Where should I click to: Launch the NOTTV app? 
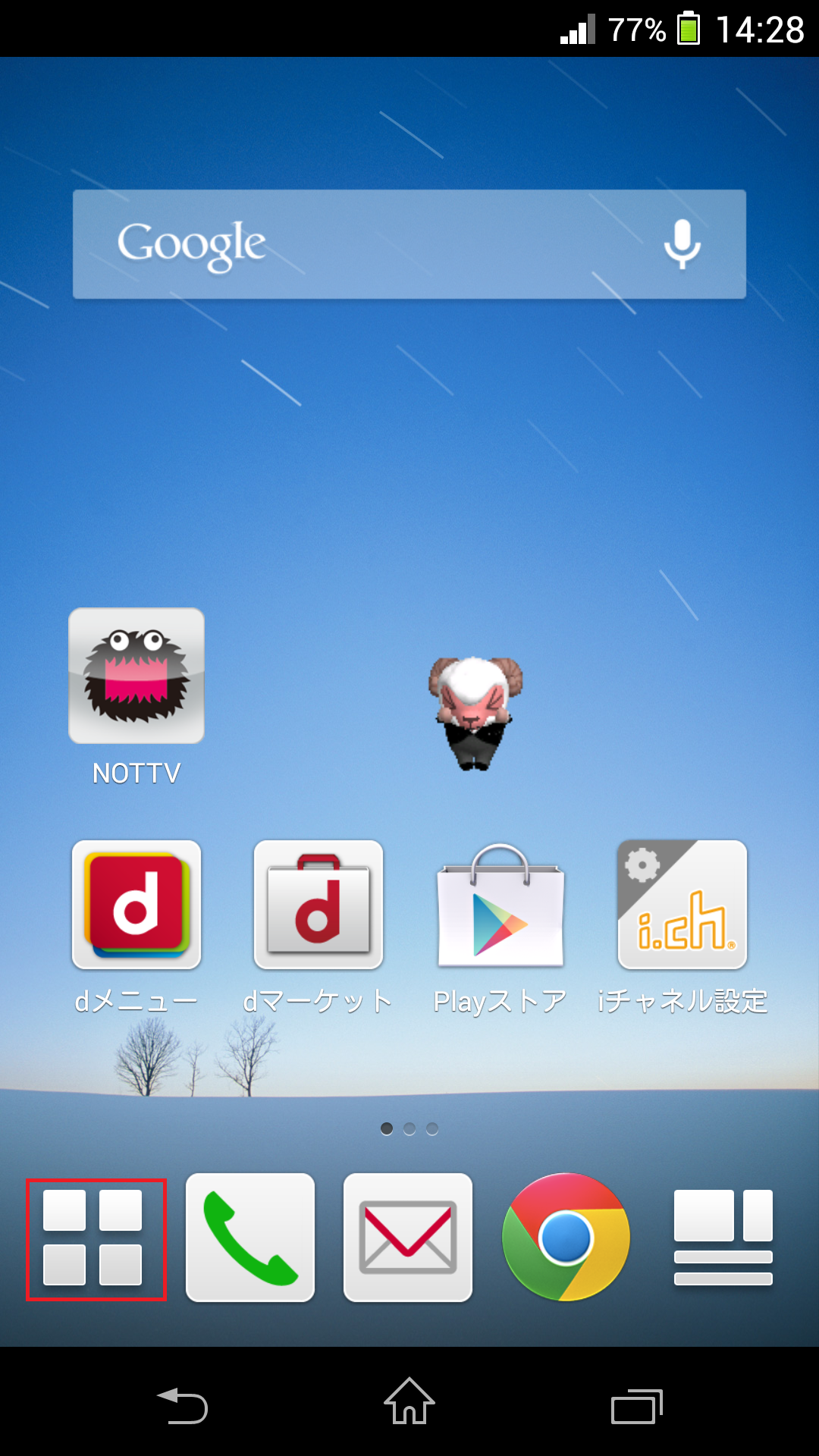[136, 676]
